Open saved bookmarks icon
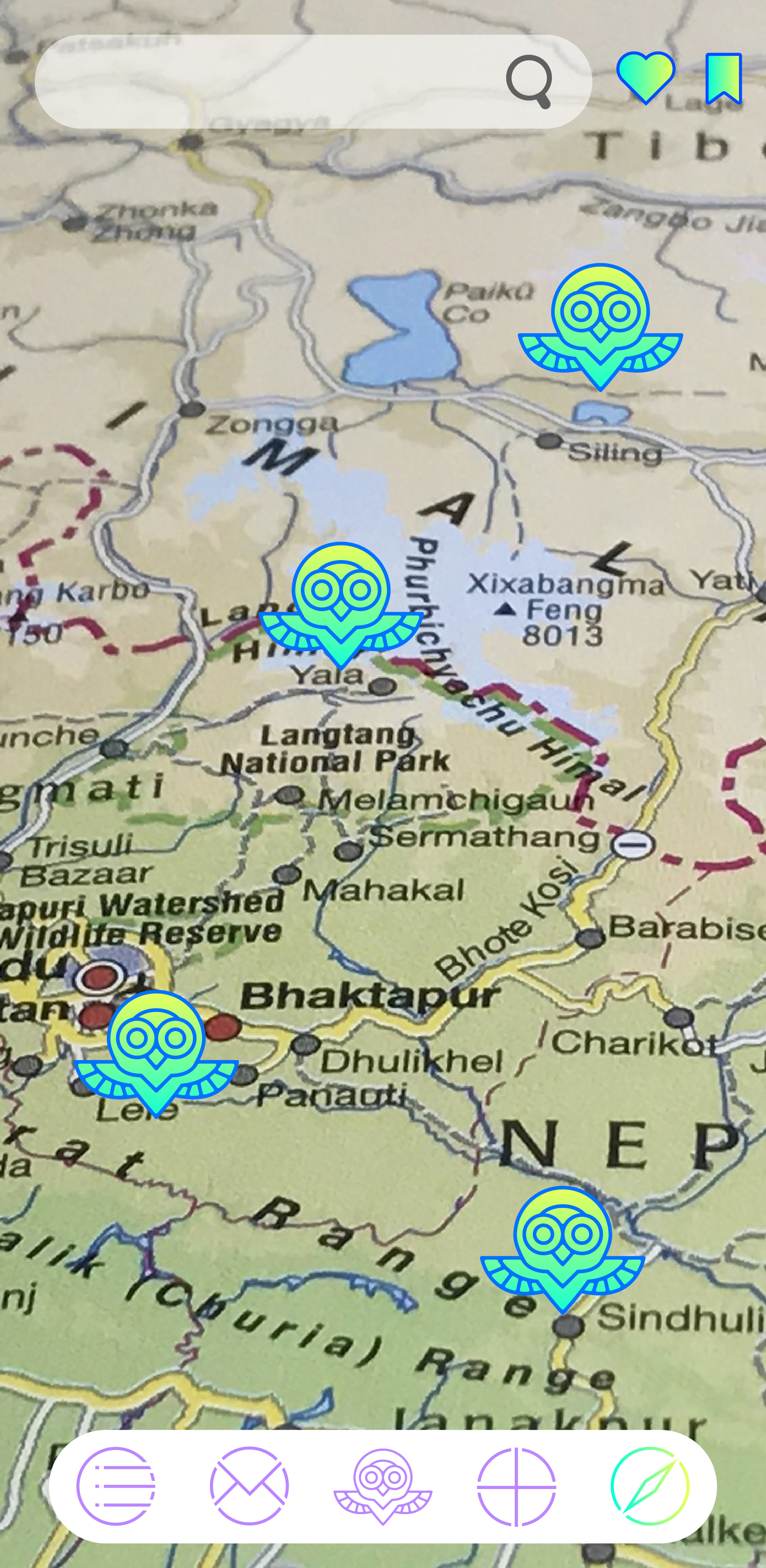This screenshot has width=766, height=1568. coord(723,79)
